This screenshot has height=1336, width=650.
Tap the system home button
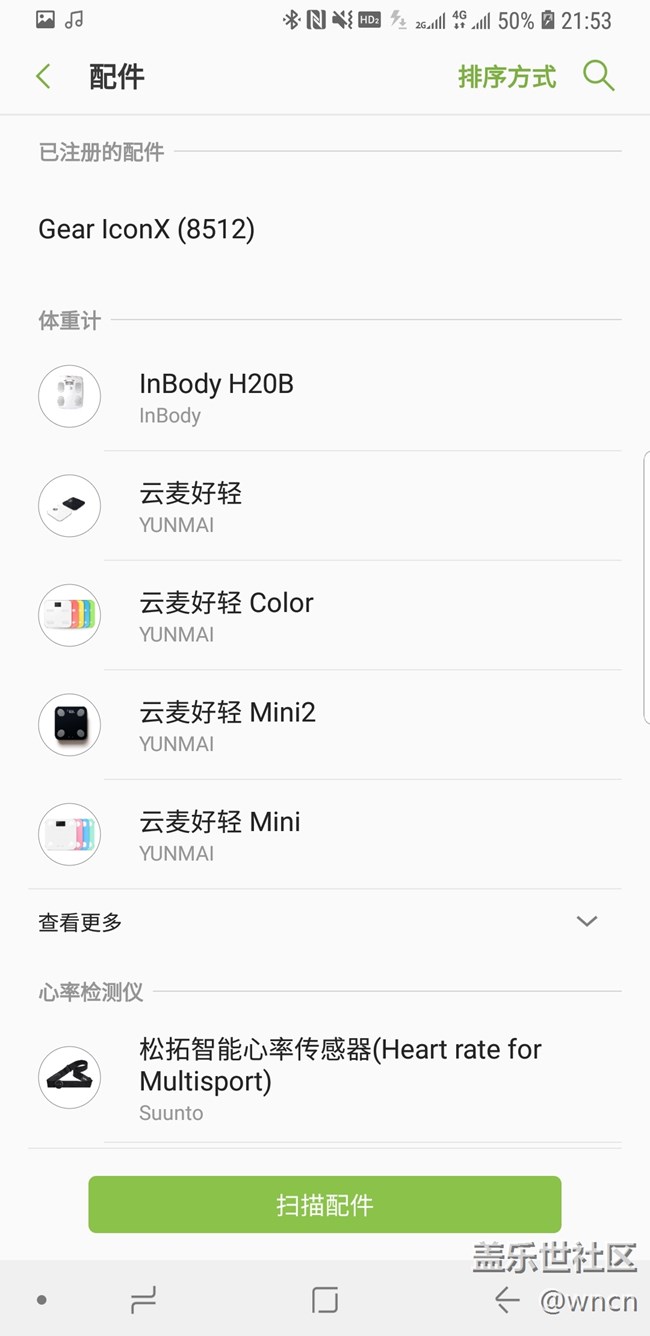click(325, 1300)
